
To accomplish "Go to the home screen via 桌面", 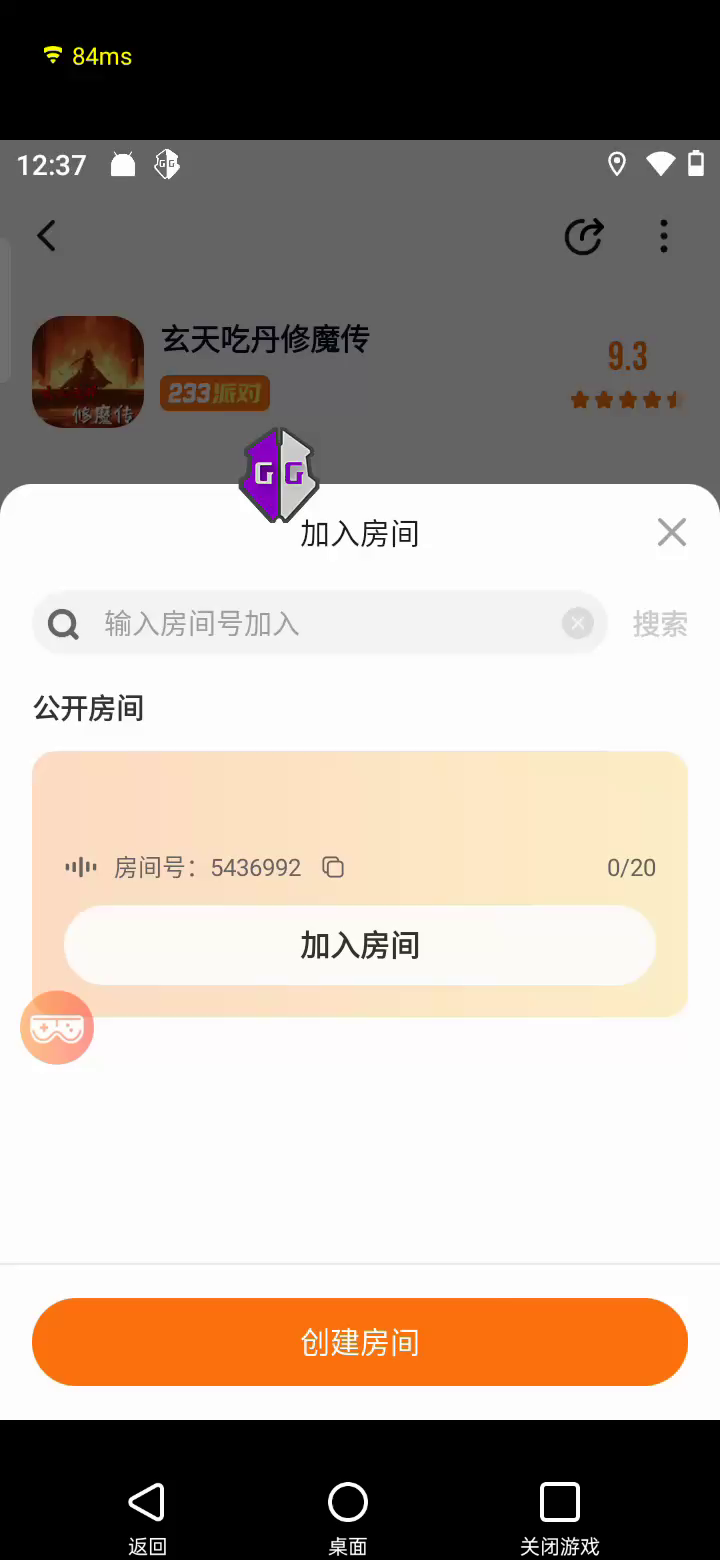I will point(348,1514).
